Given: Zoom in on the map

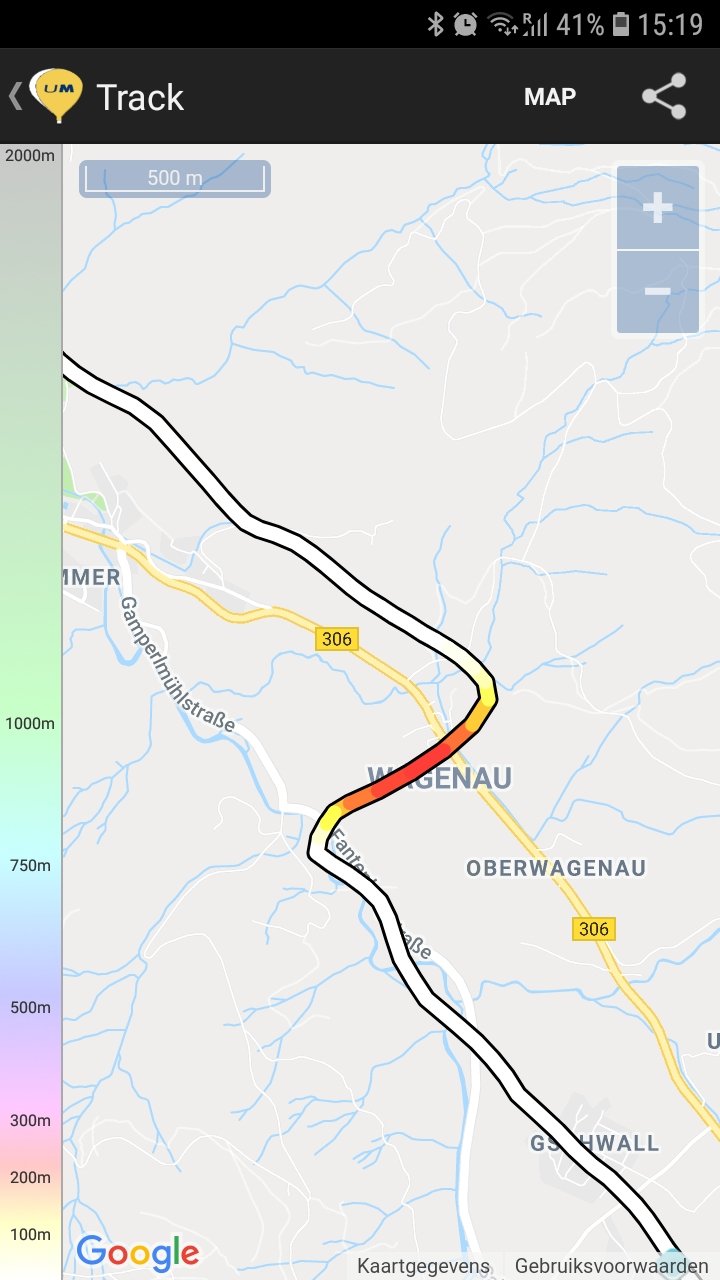Looking at the screenshot, I should [x=657, y=208].
